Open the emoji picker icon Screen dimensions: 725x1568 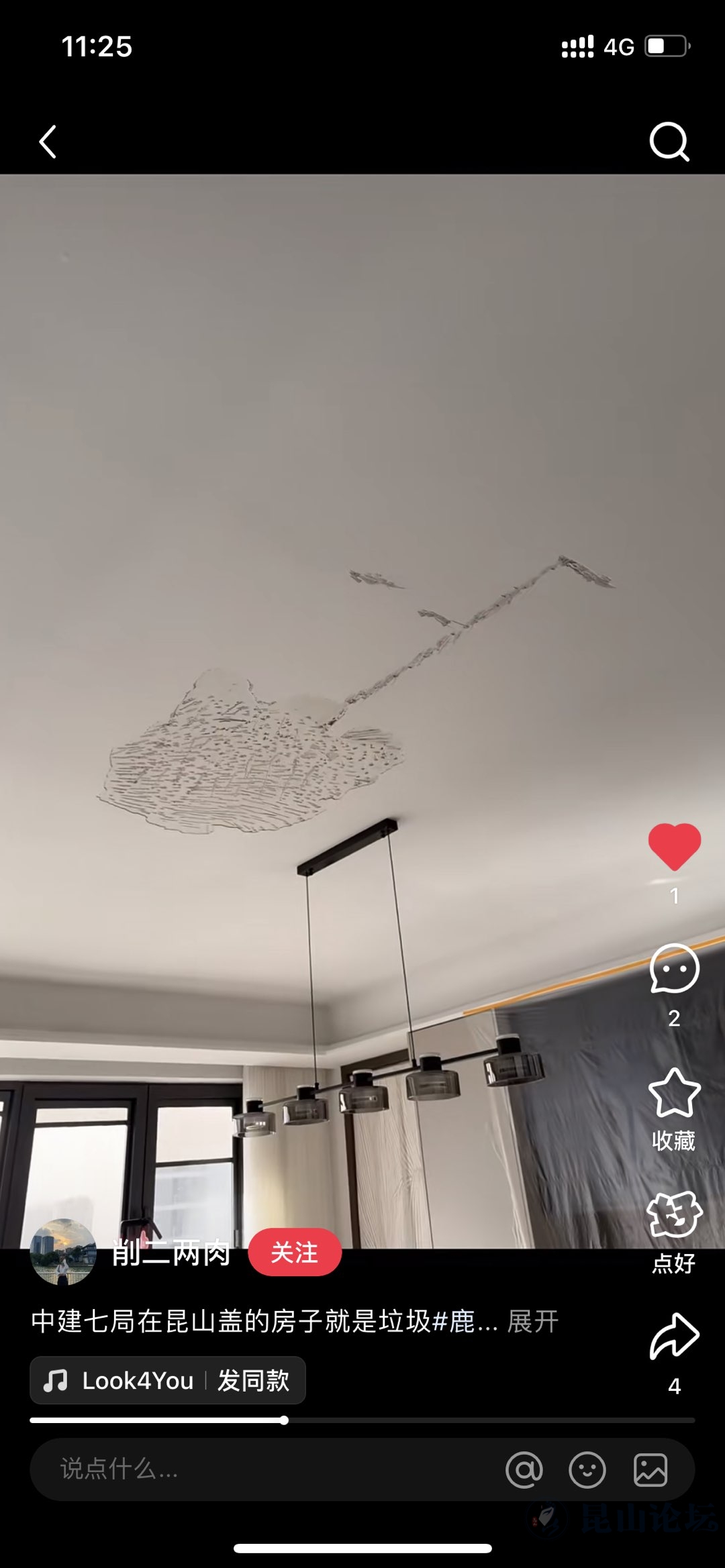point(587,1470)
